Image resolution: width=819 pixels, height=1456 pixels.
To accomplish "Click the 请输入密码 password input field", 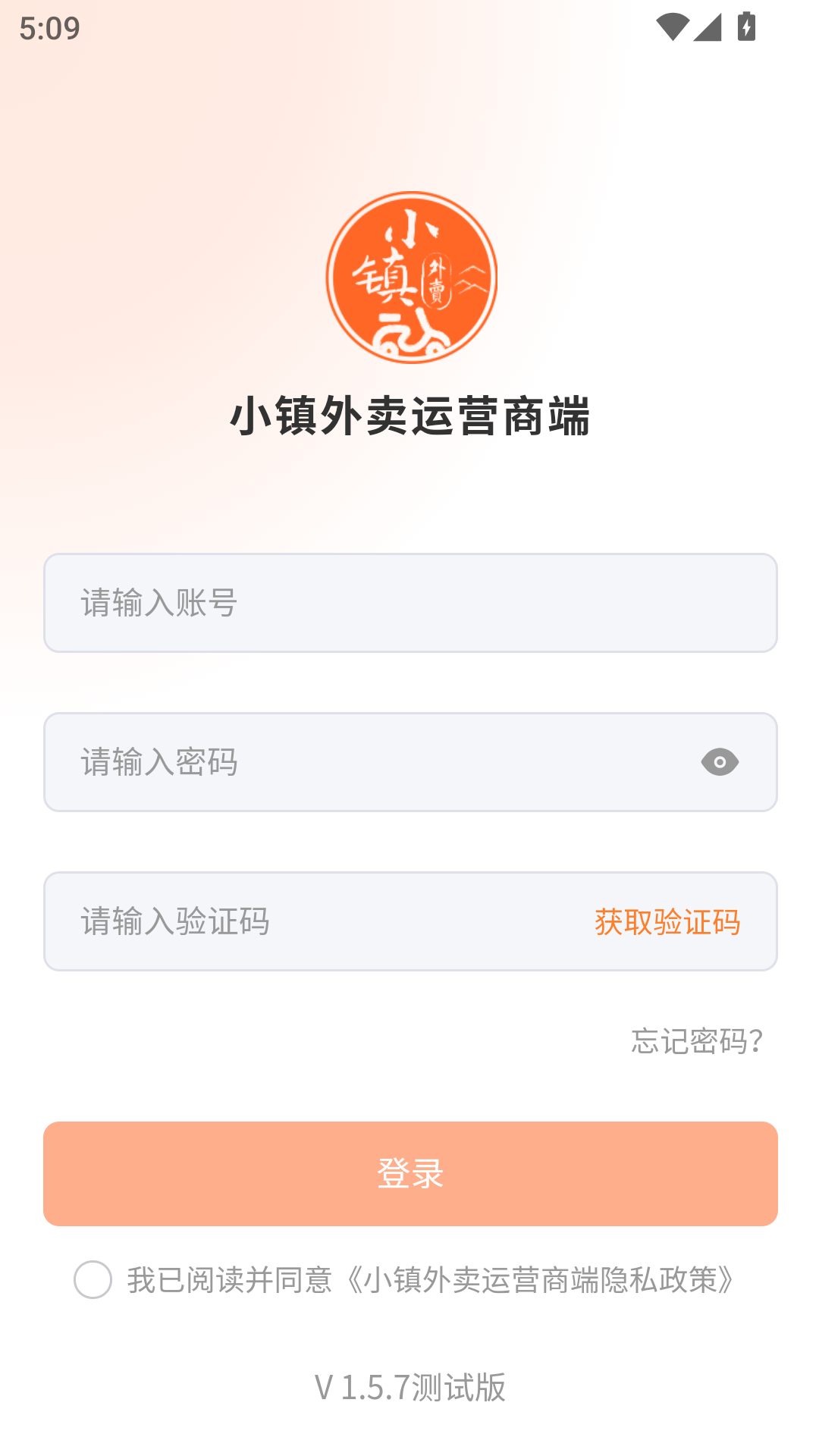I will point(303,762).
